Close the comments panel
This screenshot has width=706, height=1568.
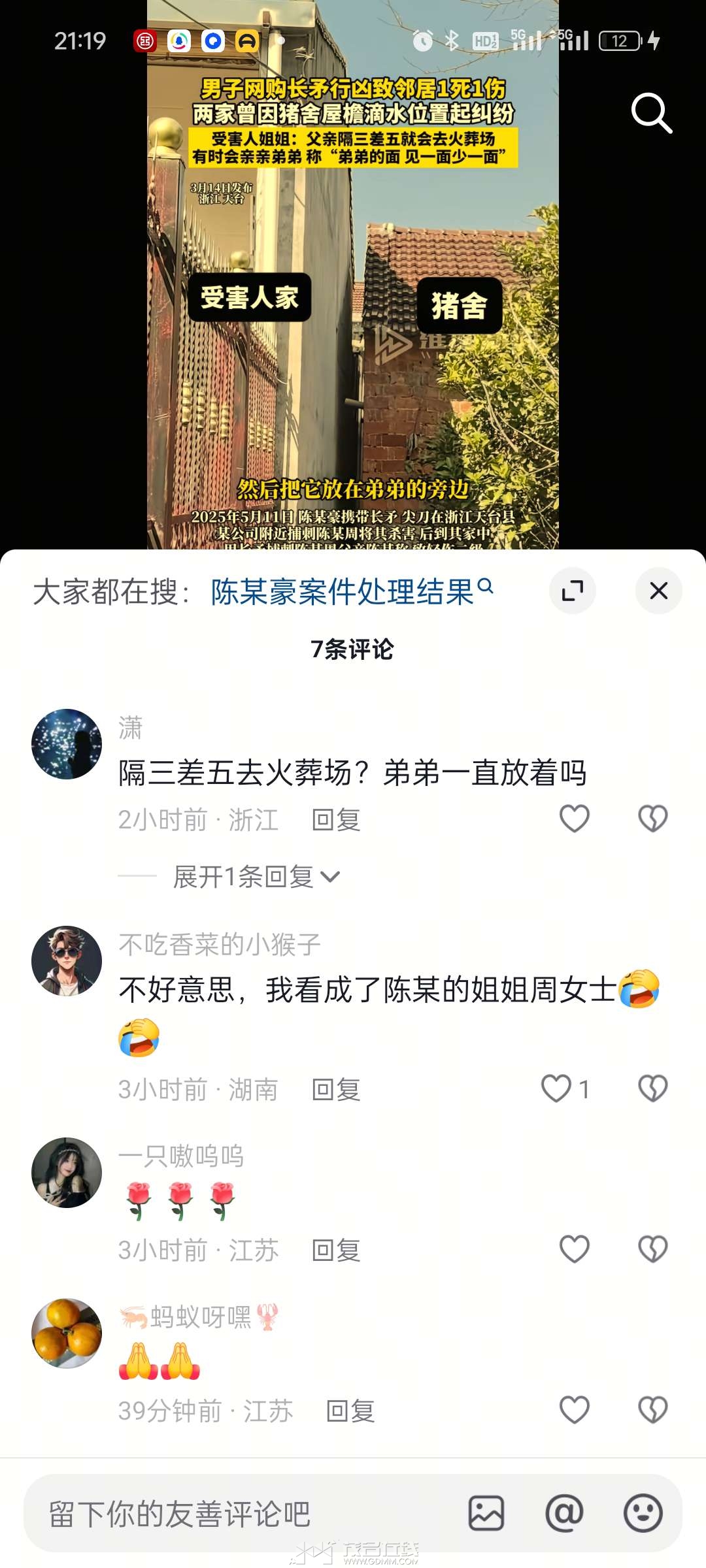[x=658, y=591]
